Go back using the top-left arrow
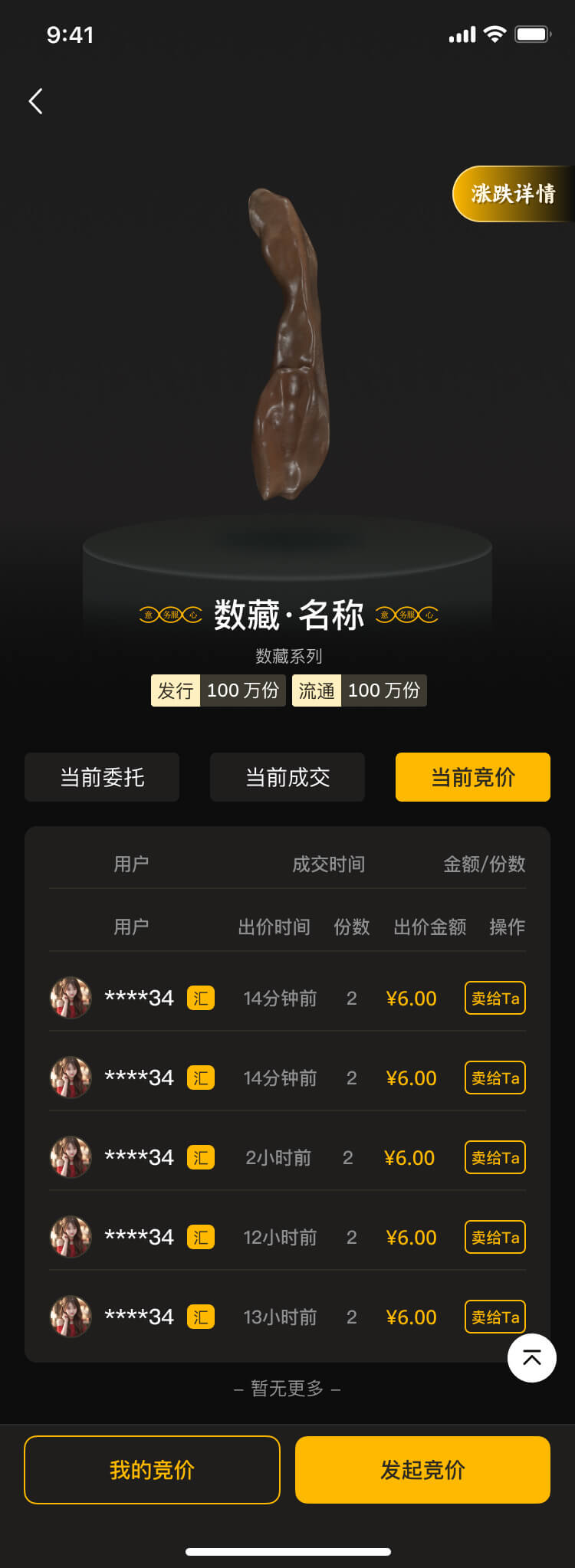Screen dimensions: 575x1568 click(x=35, y=101)
